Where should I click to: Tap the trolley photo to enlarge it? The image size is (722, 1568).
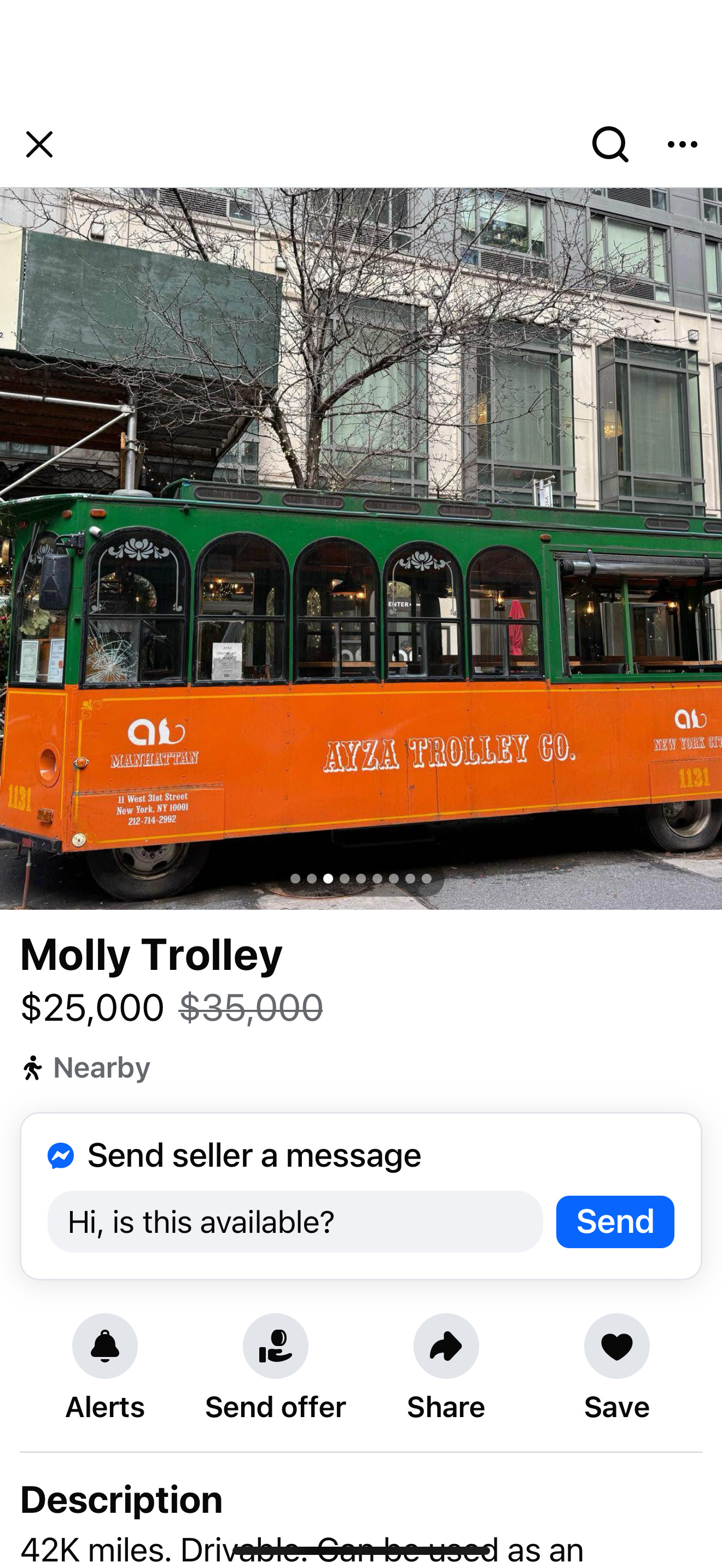[361, 548]
